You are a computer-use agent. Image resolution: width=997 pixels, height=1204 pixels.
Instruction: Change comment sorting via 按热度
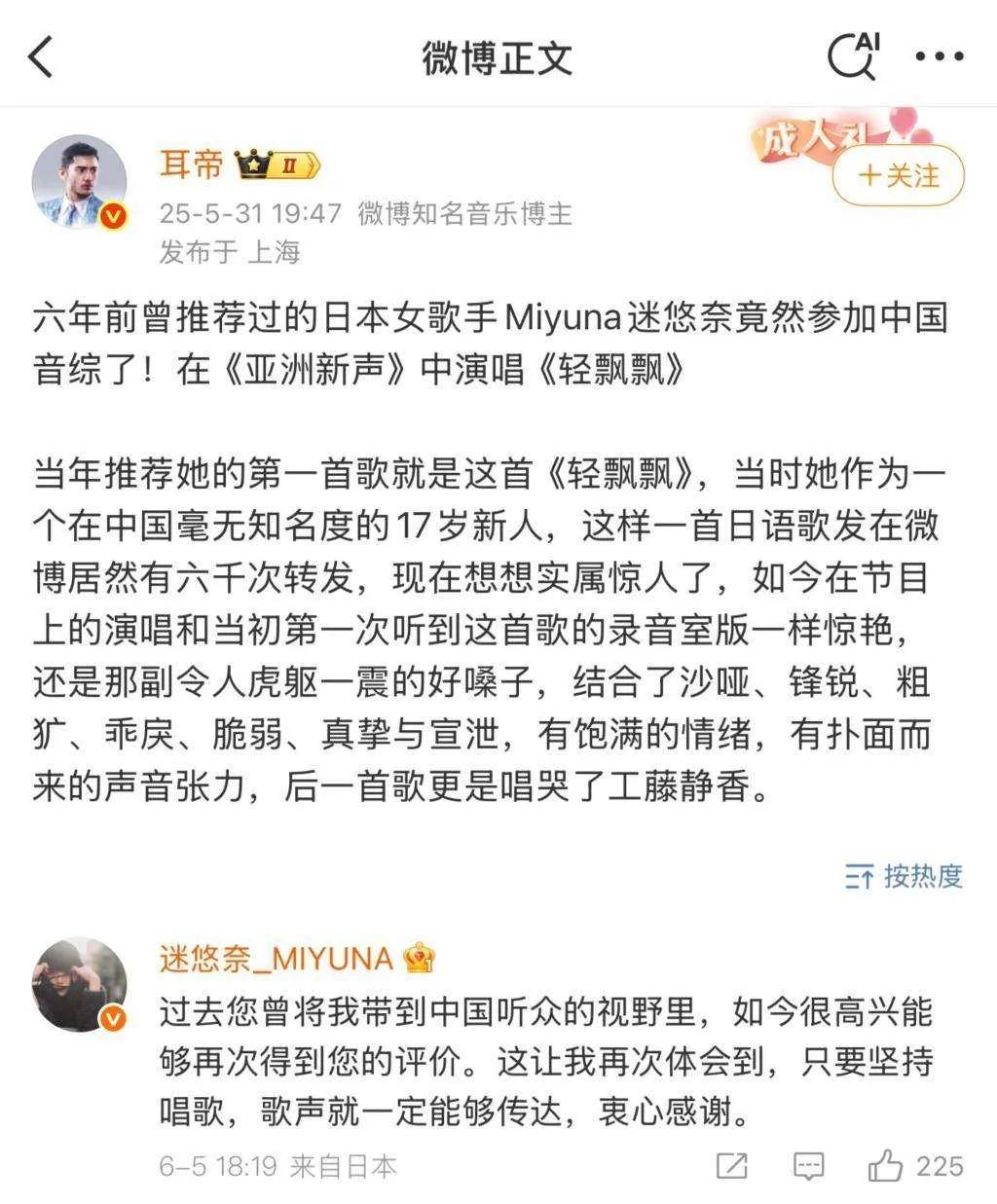coord(904,876)
